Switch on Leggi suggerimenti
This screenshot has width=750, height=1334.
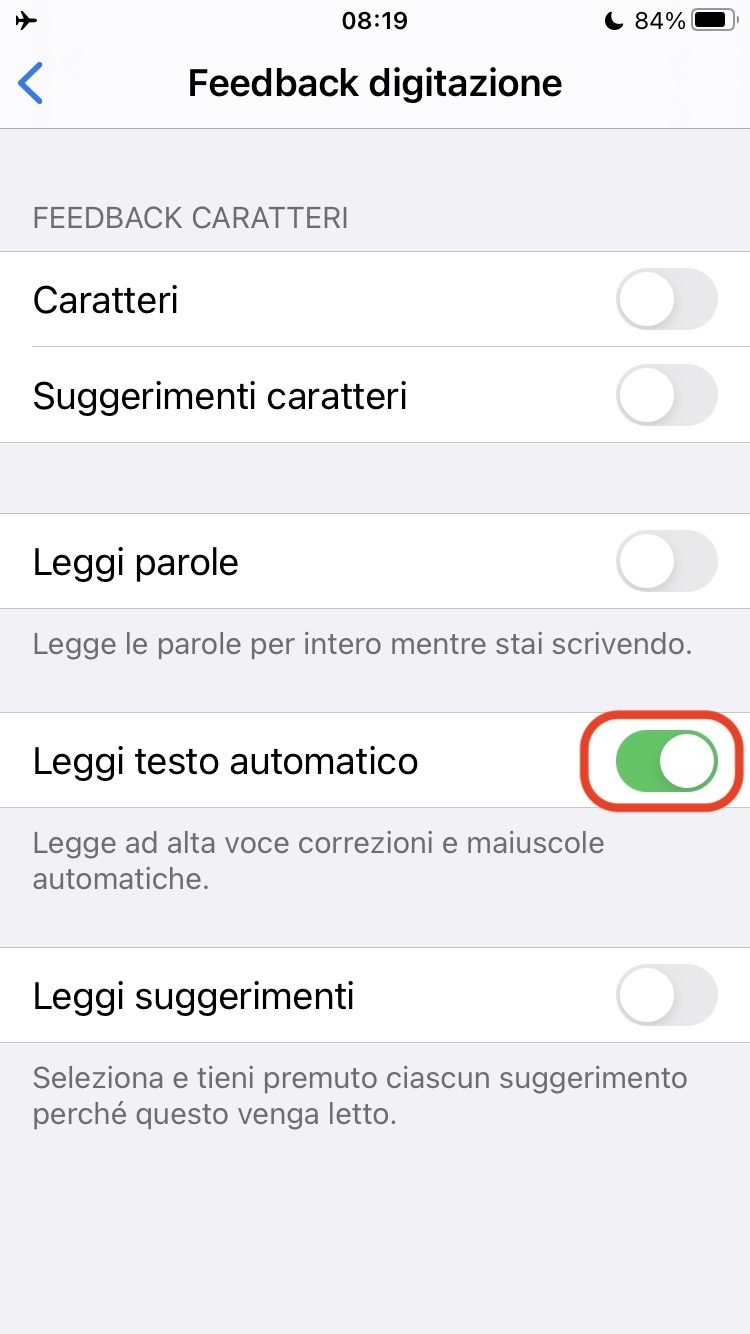click(x=667, y=995)
